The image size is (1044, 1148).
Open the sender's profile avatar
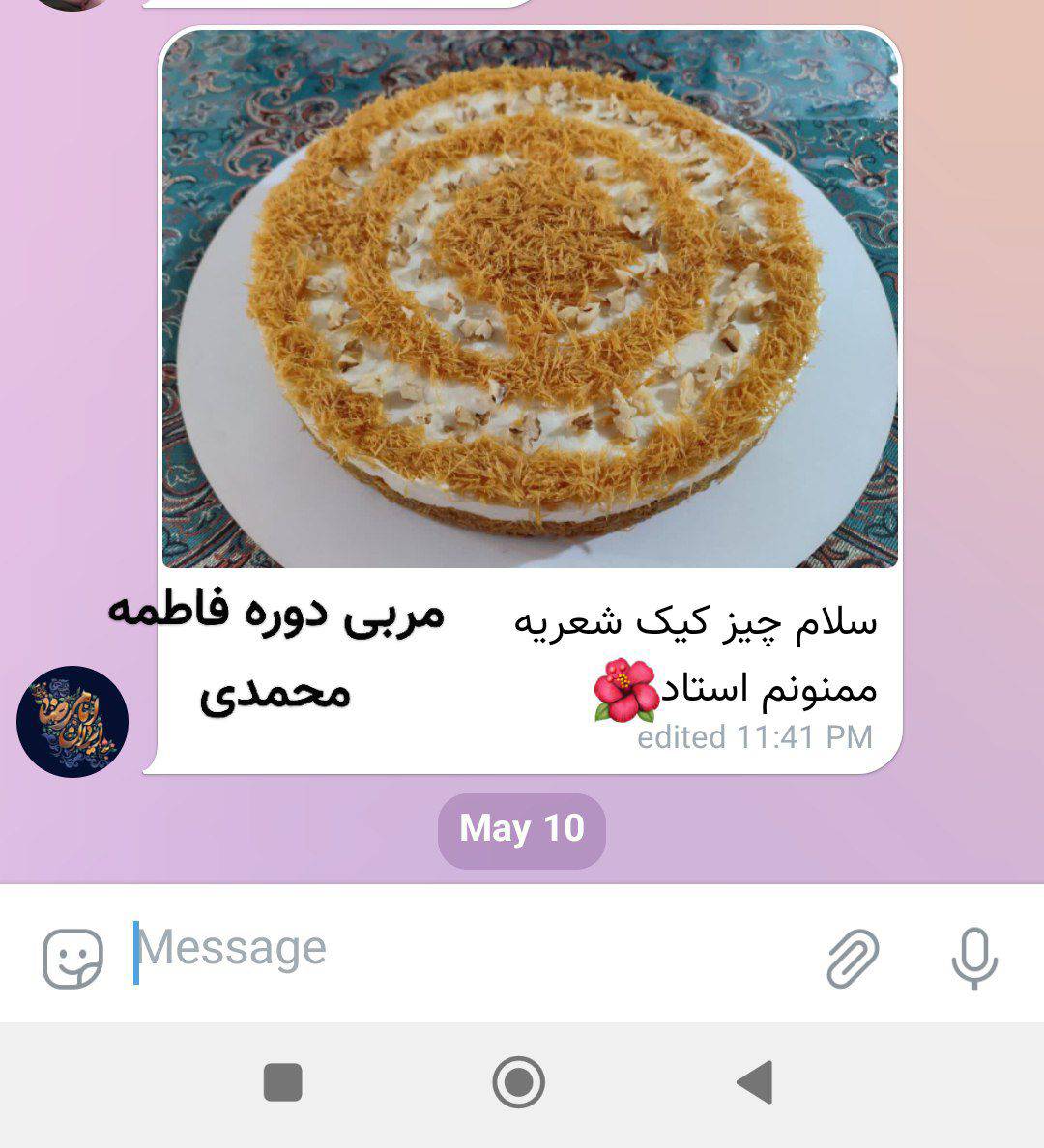[x=72, y=722]
